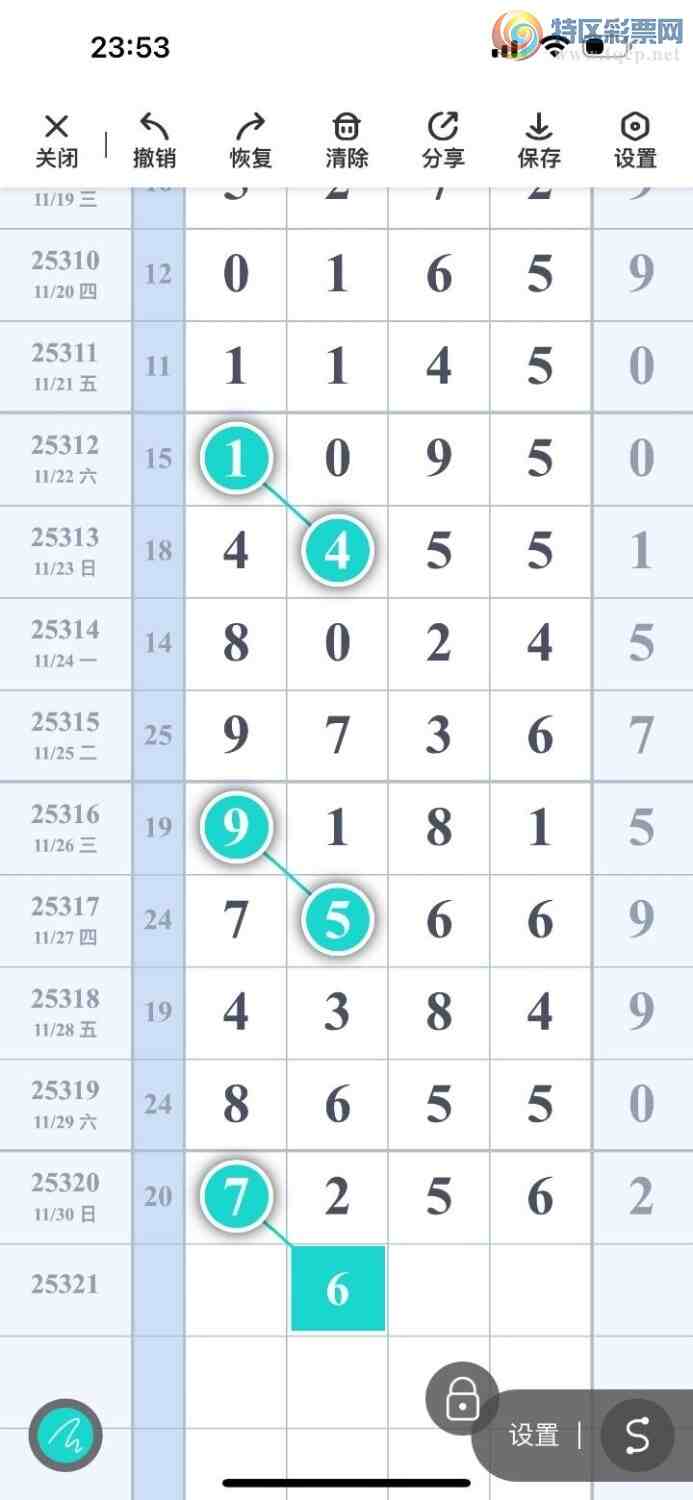
Task: Tap circled 9 in row 25316
Action: [237, 828]
